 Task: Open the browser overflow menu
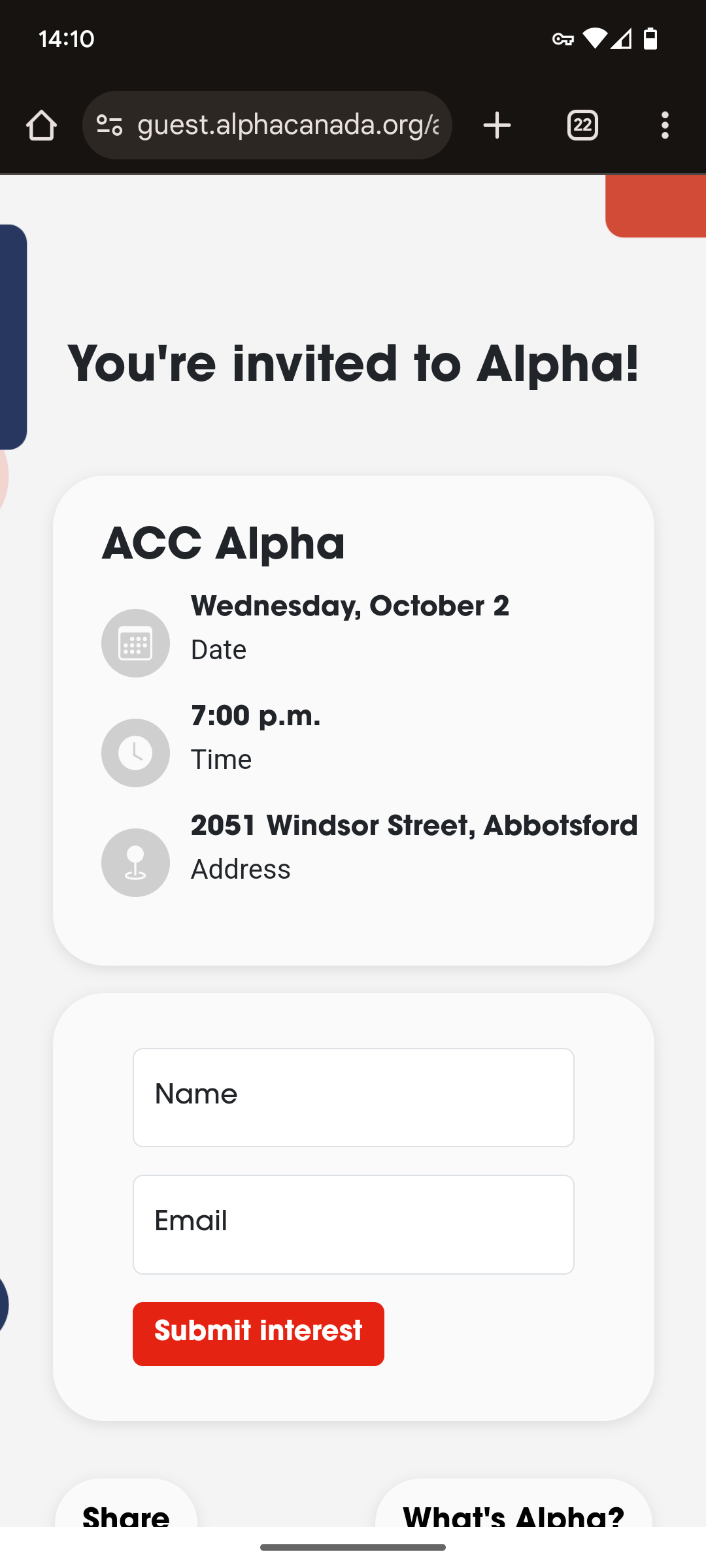665,125
